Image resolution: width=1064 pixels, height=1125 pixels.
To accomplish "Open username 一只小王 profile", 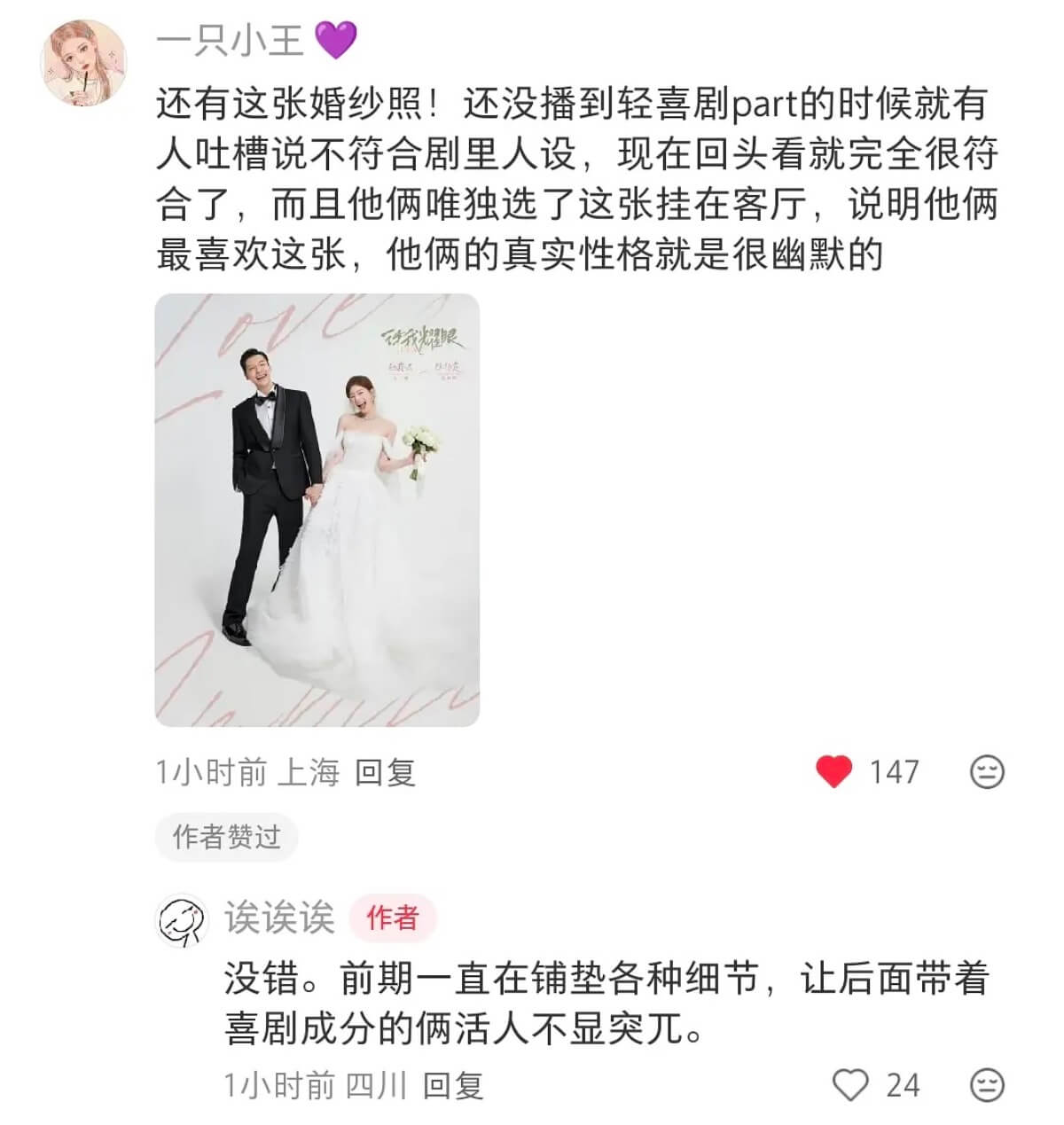I will coord(230,40).
